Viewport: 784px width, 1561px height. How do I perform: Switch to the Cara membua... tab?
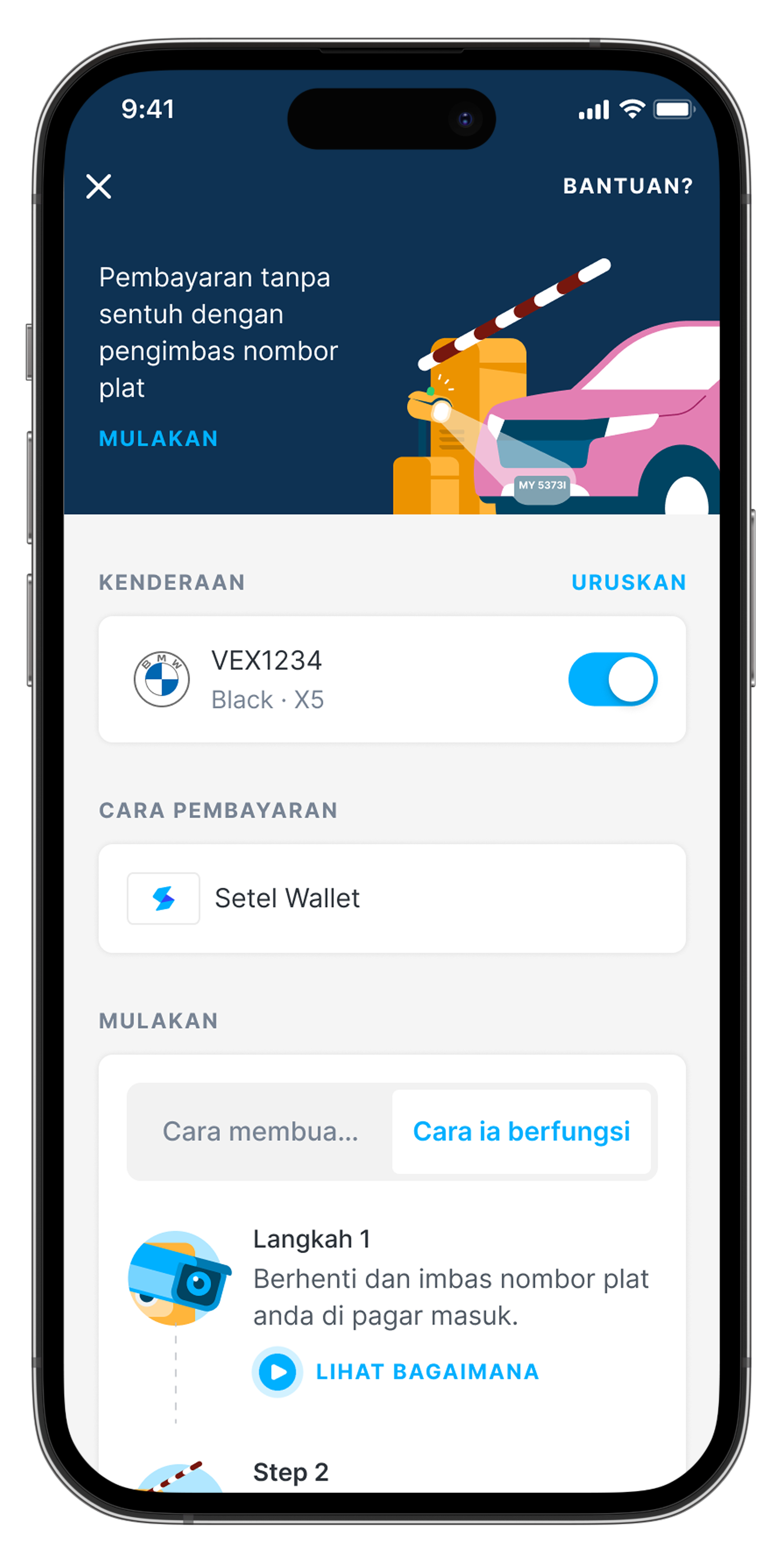coord(261,1132)
